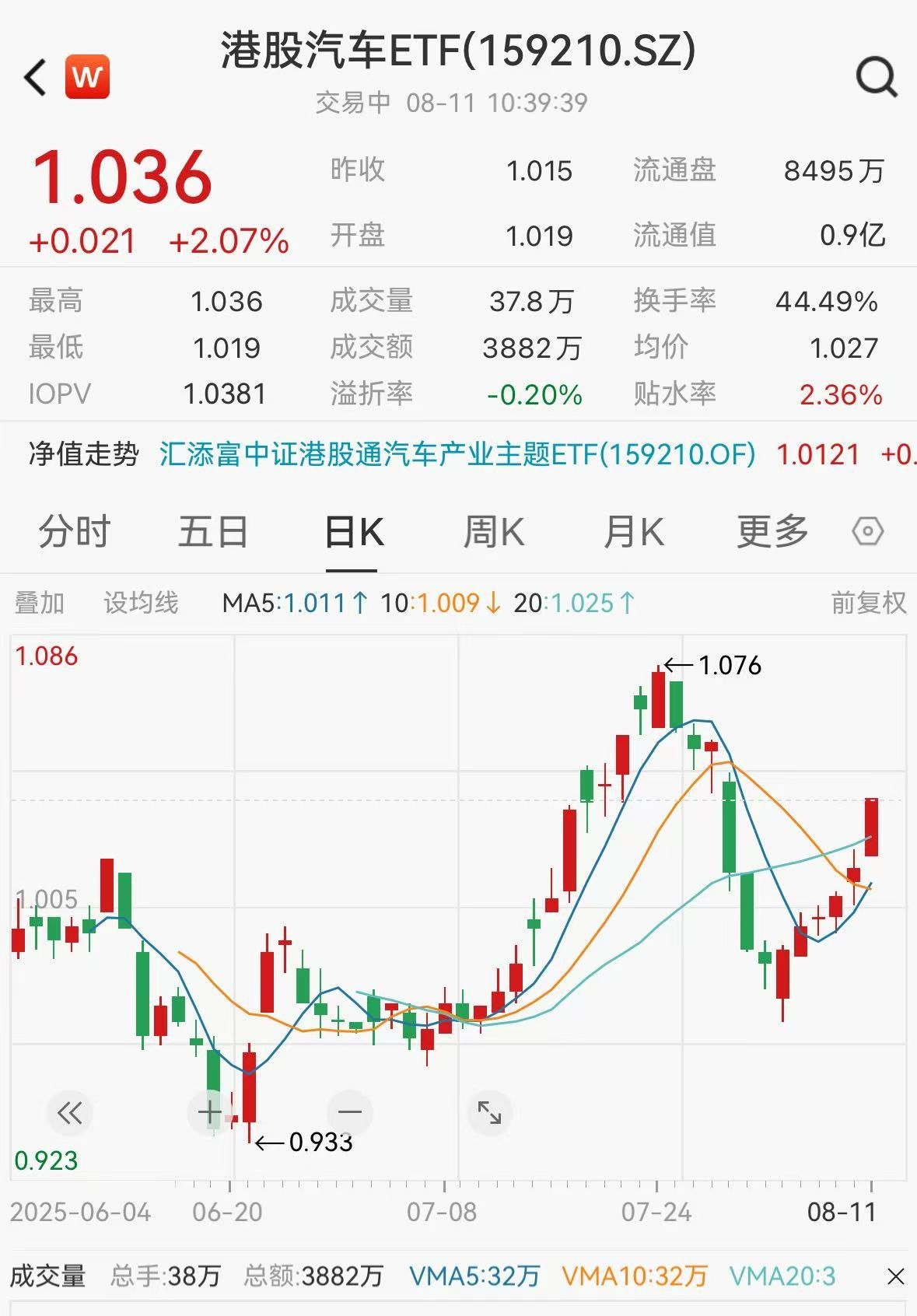Shift the K-line chart left with double arrow
Viewport: 917px width, 1316px height.
click(x=69, y=1113)
